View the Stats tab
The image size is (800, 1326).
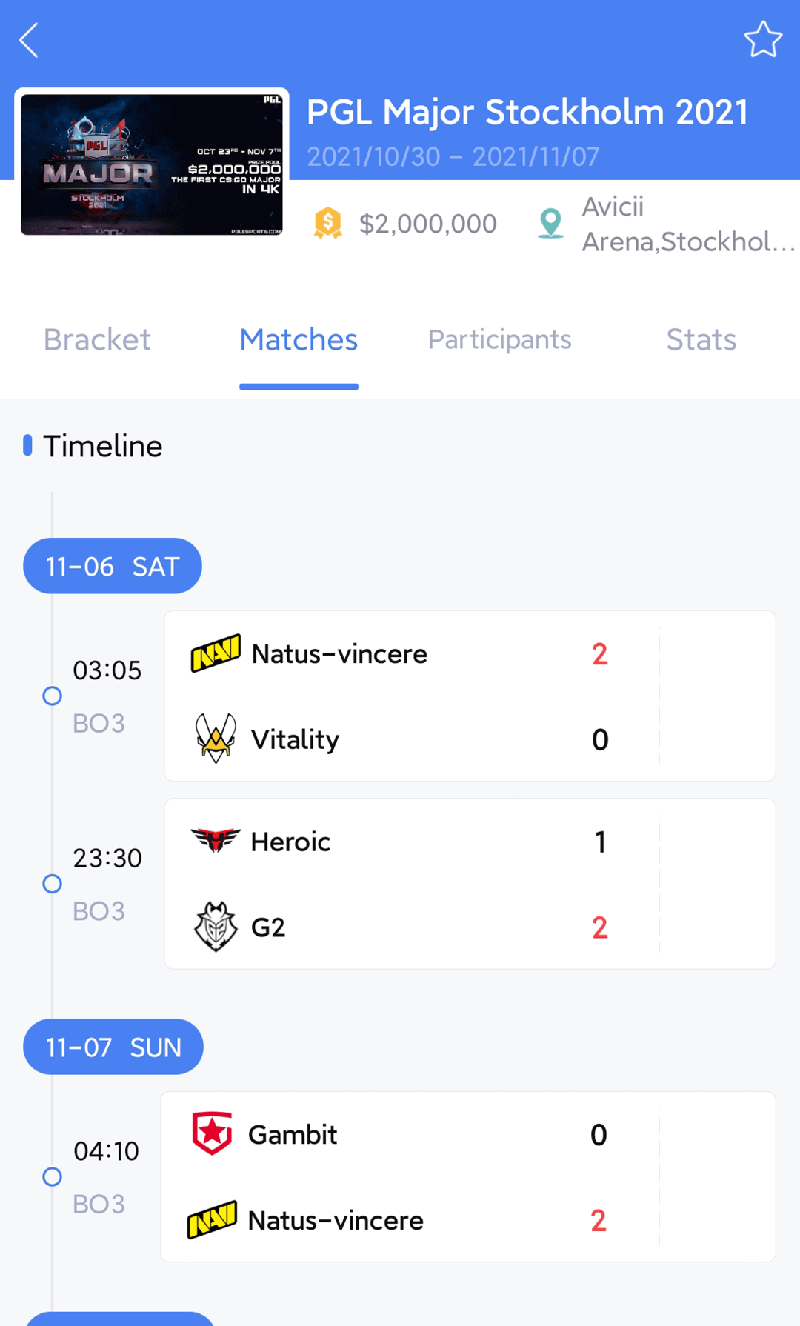click(701, 340)
